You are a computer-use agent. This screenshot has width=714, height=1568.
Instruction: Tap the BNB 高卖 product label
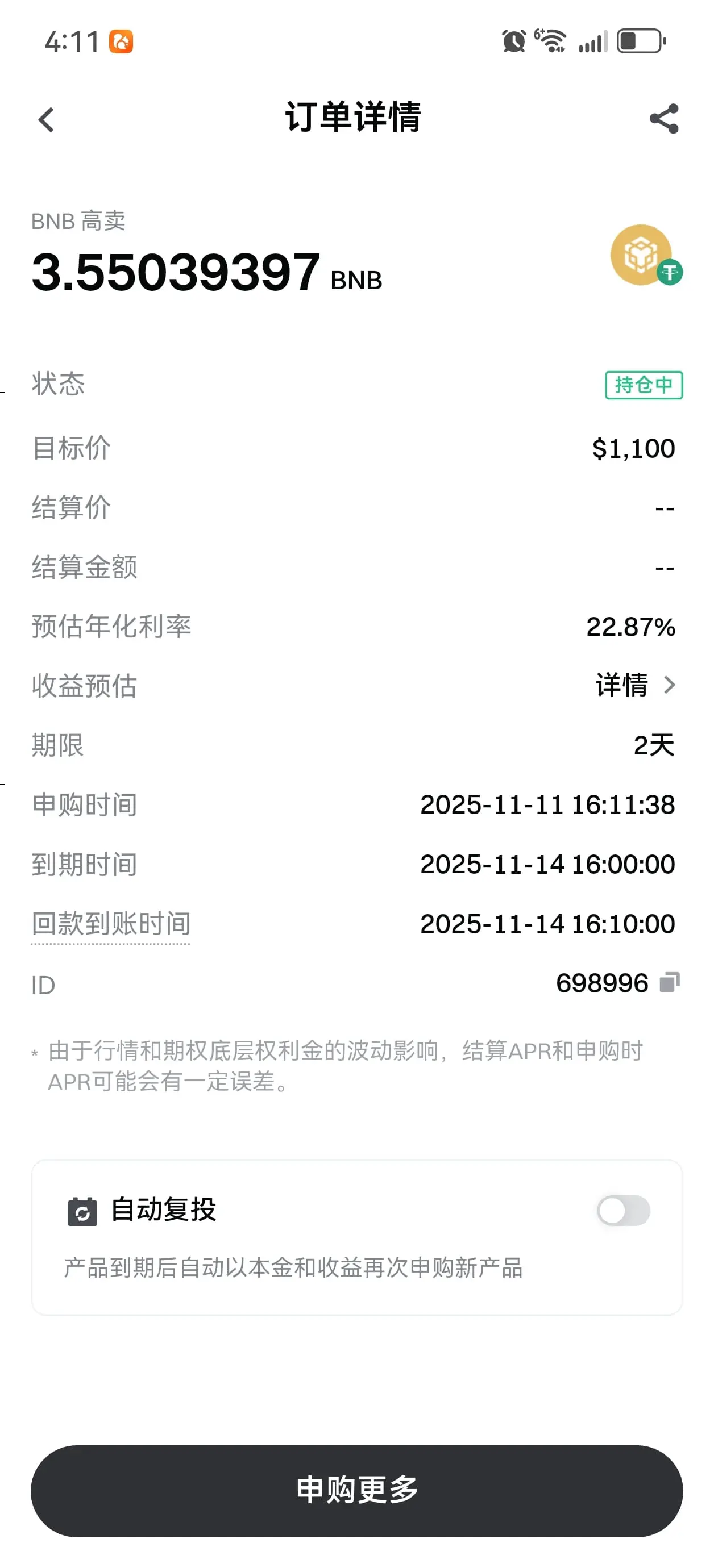[78, 220]
